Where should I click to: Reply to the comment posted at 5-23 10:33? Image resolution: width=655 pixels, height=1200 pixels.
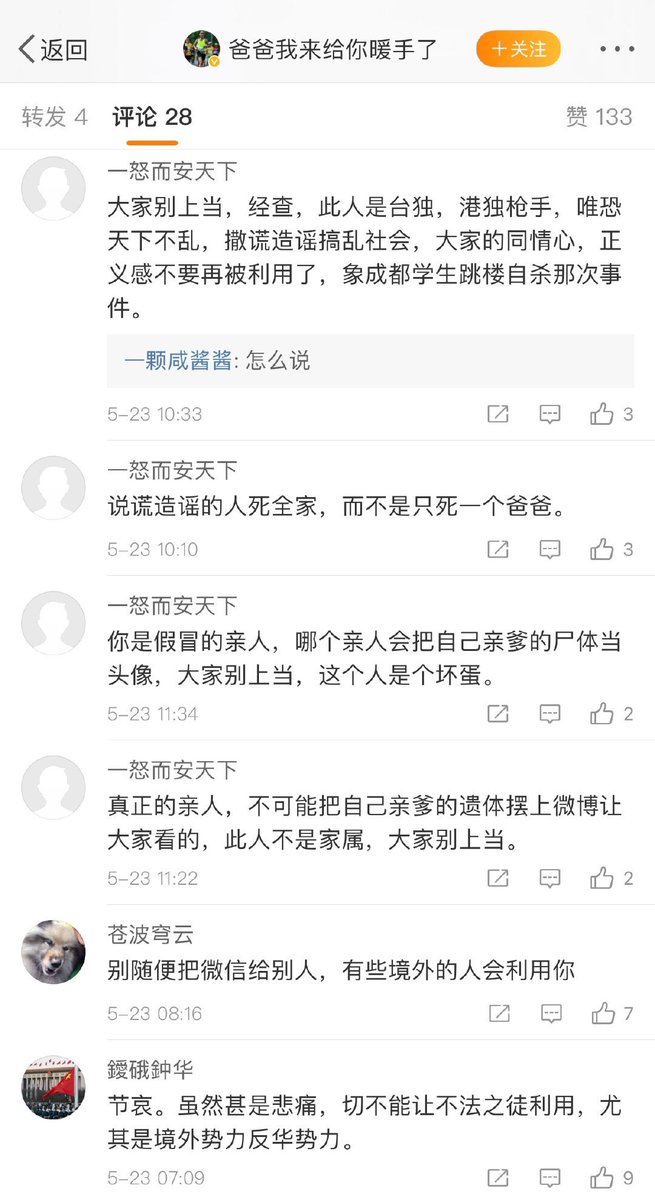pyautogui.click(x=550, y=414)
